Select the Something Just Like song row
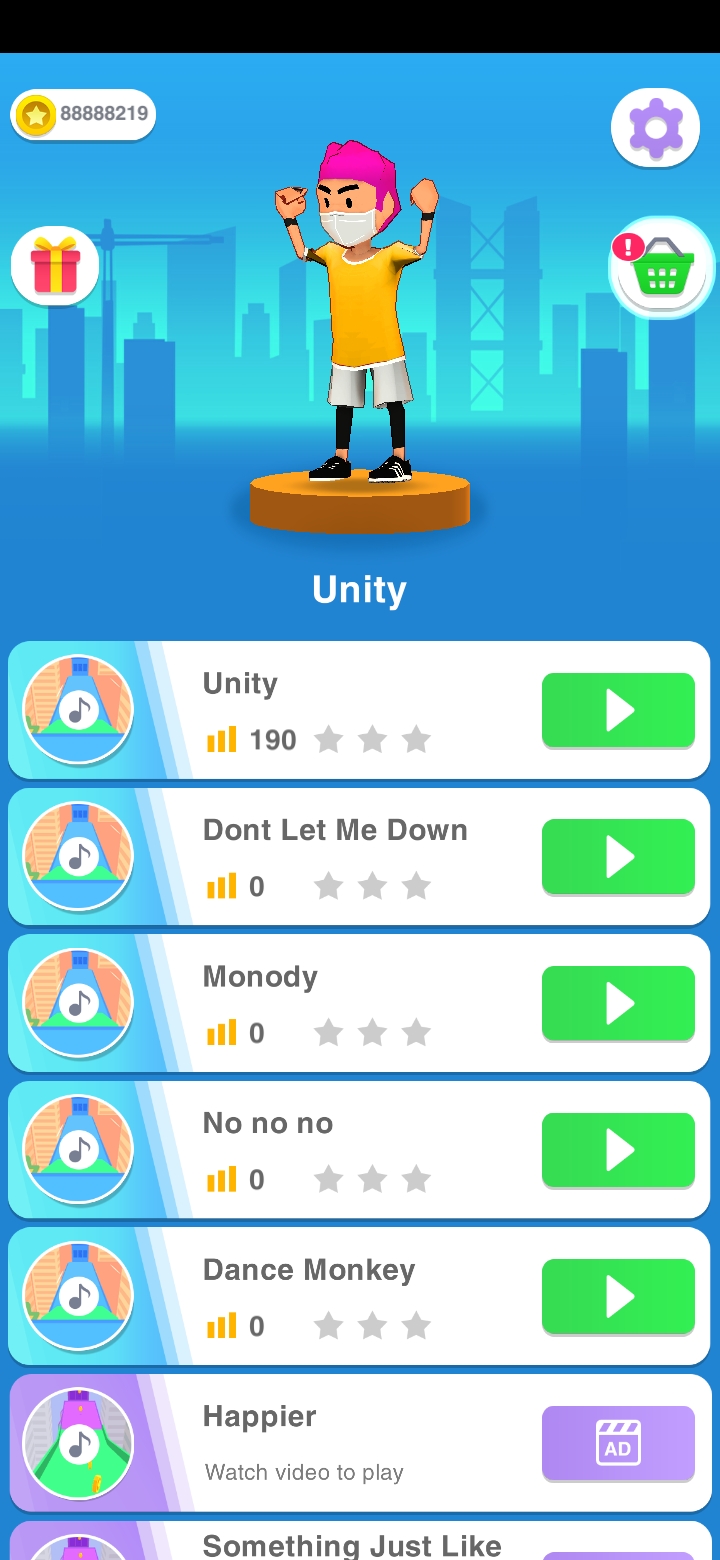This screenshot has height=1560, width=720. pos(350,1543)
